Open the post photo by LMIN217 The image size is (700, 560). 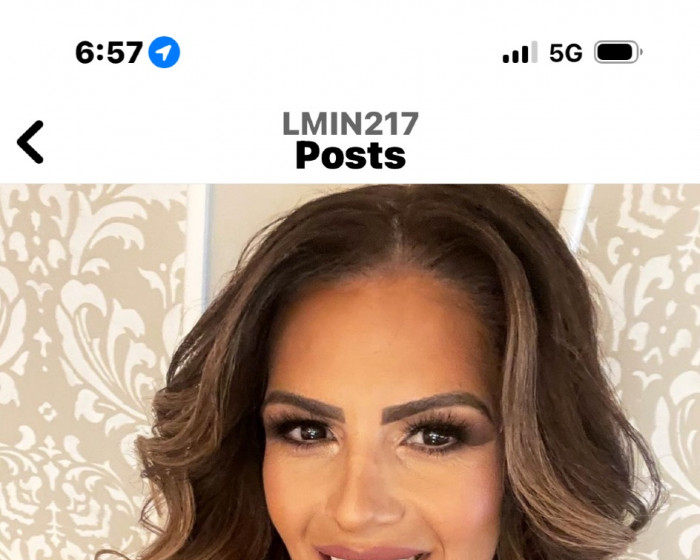click(350, 380)
